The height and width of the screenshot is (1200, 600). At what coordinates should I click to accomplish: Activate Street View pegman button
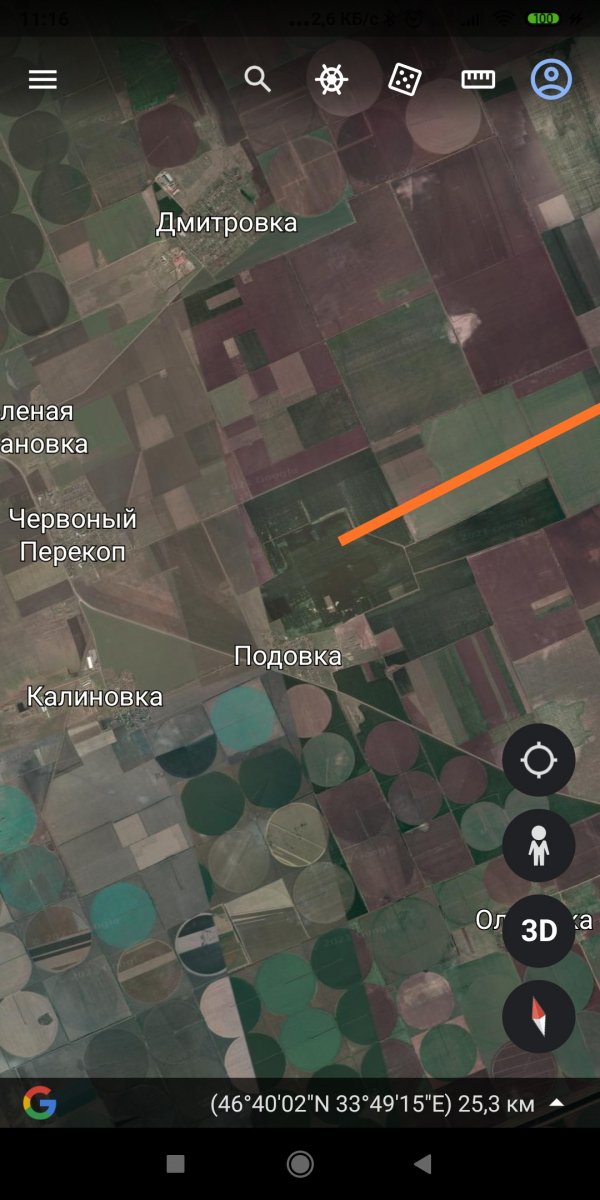tap(539, 846)
